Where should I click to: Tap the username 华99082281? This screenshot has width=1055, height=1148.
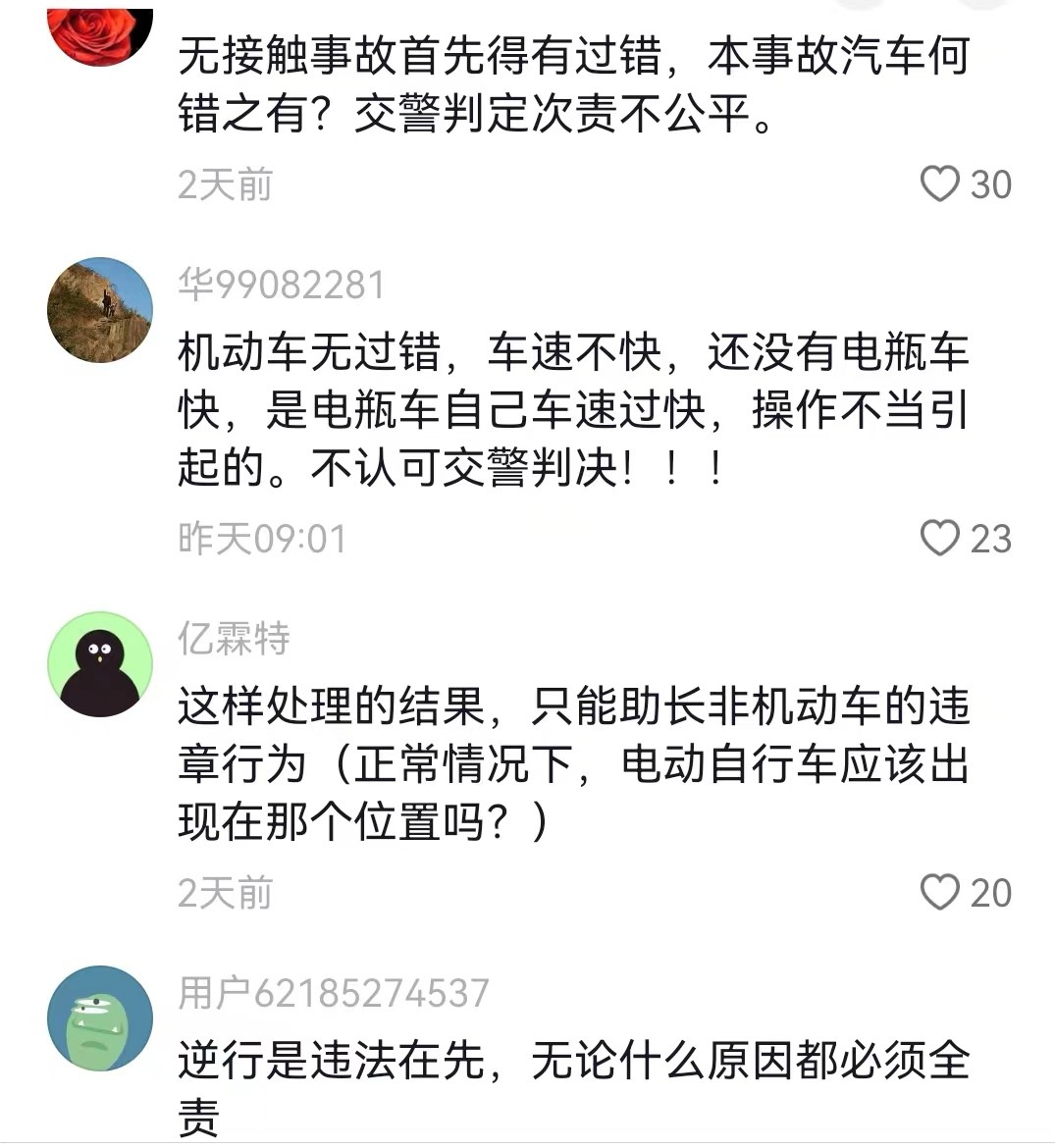[282, 285]
